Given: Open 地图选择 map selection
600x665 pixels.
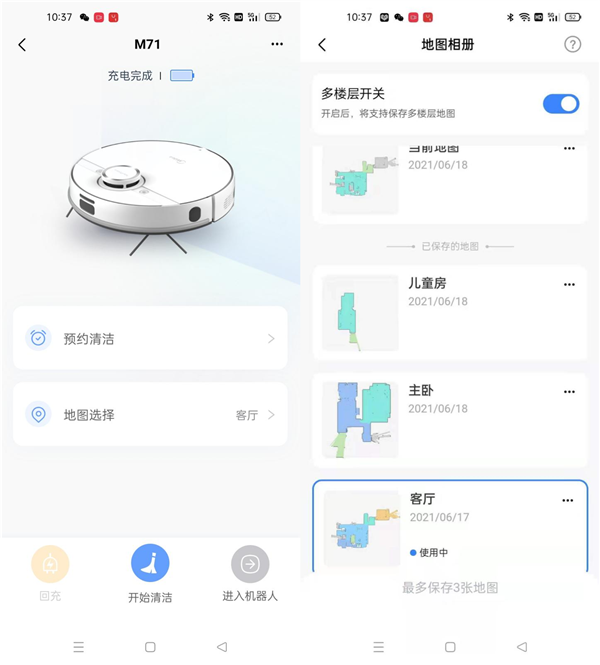Looking at the screenshot, I should click(x=150, y=415).
